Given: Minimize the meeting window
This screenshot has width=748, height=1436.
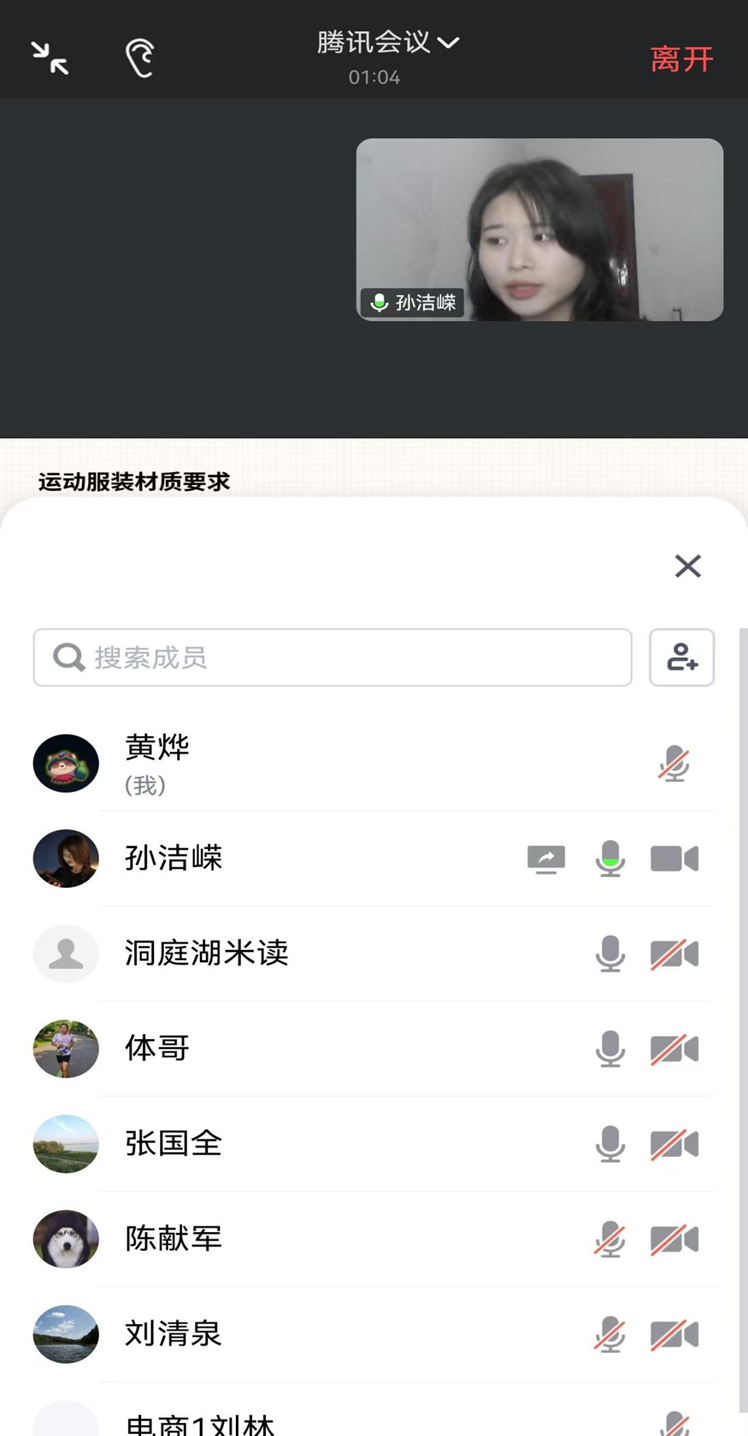Looking at the screenshot, I should 49,58.
